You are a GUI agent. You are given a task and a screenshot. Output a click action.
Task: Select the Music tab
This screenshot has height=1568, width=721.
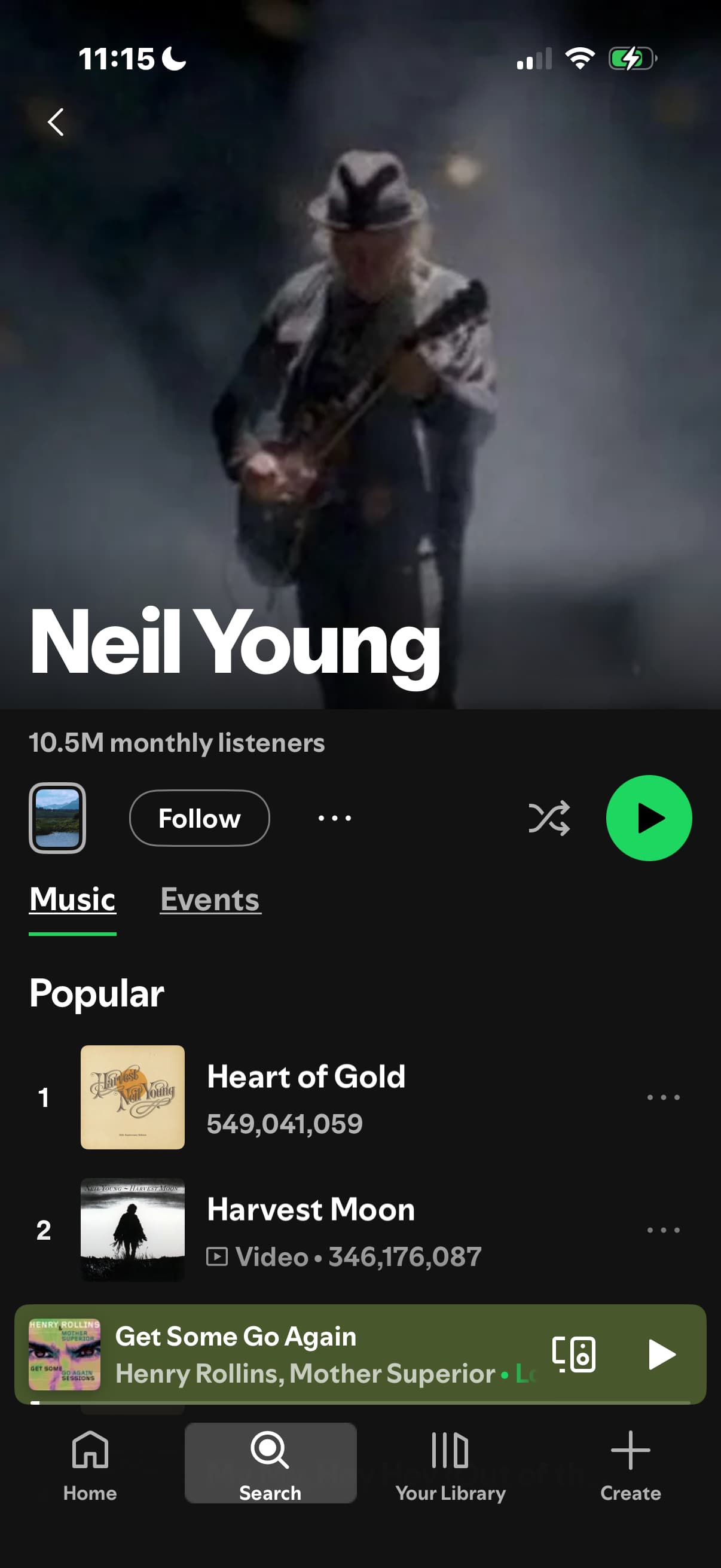click(72, 899)
